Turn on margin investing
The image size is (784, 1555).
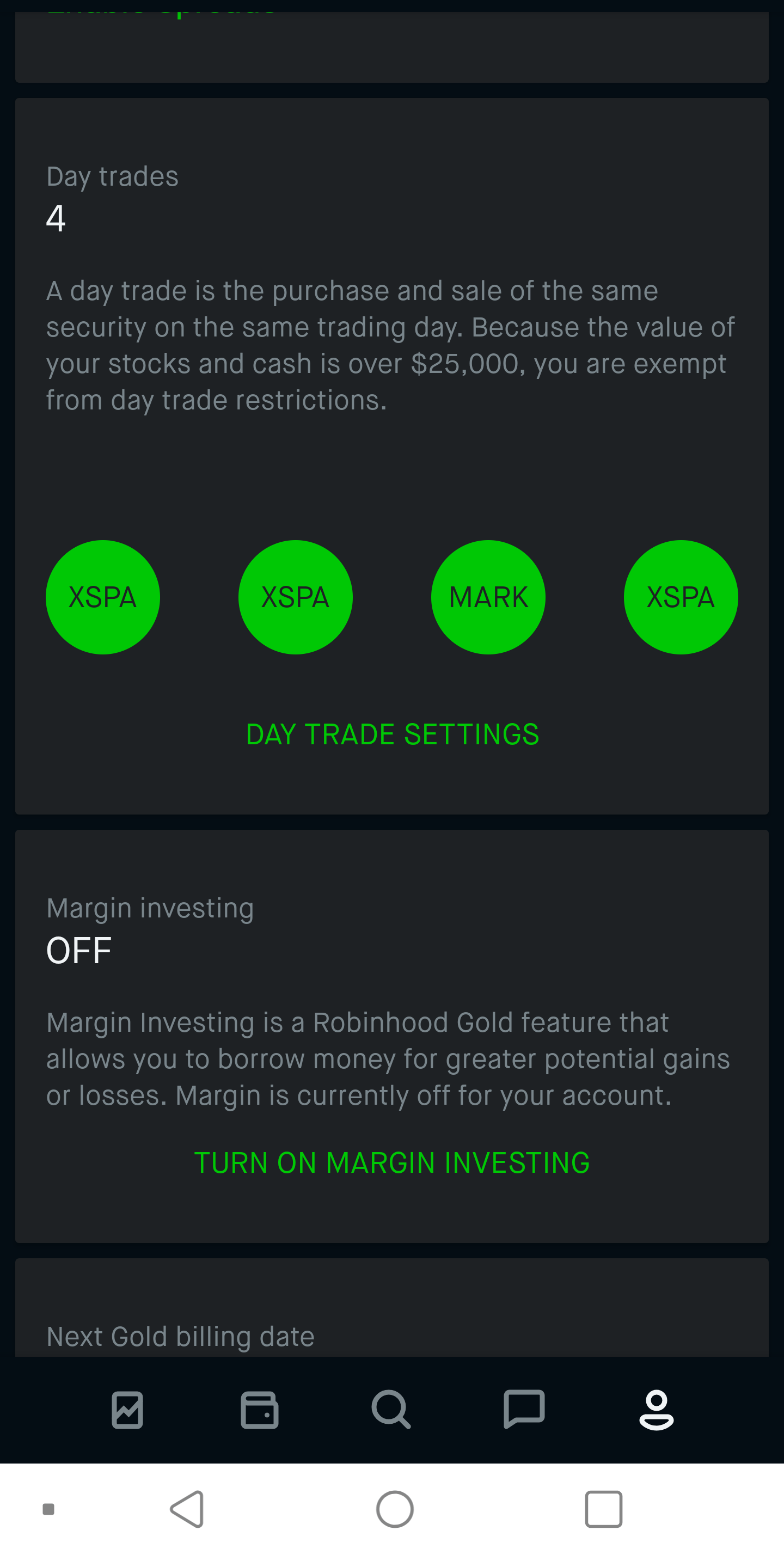393,1163
